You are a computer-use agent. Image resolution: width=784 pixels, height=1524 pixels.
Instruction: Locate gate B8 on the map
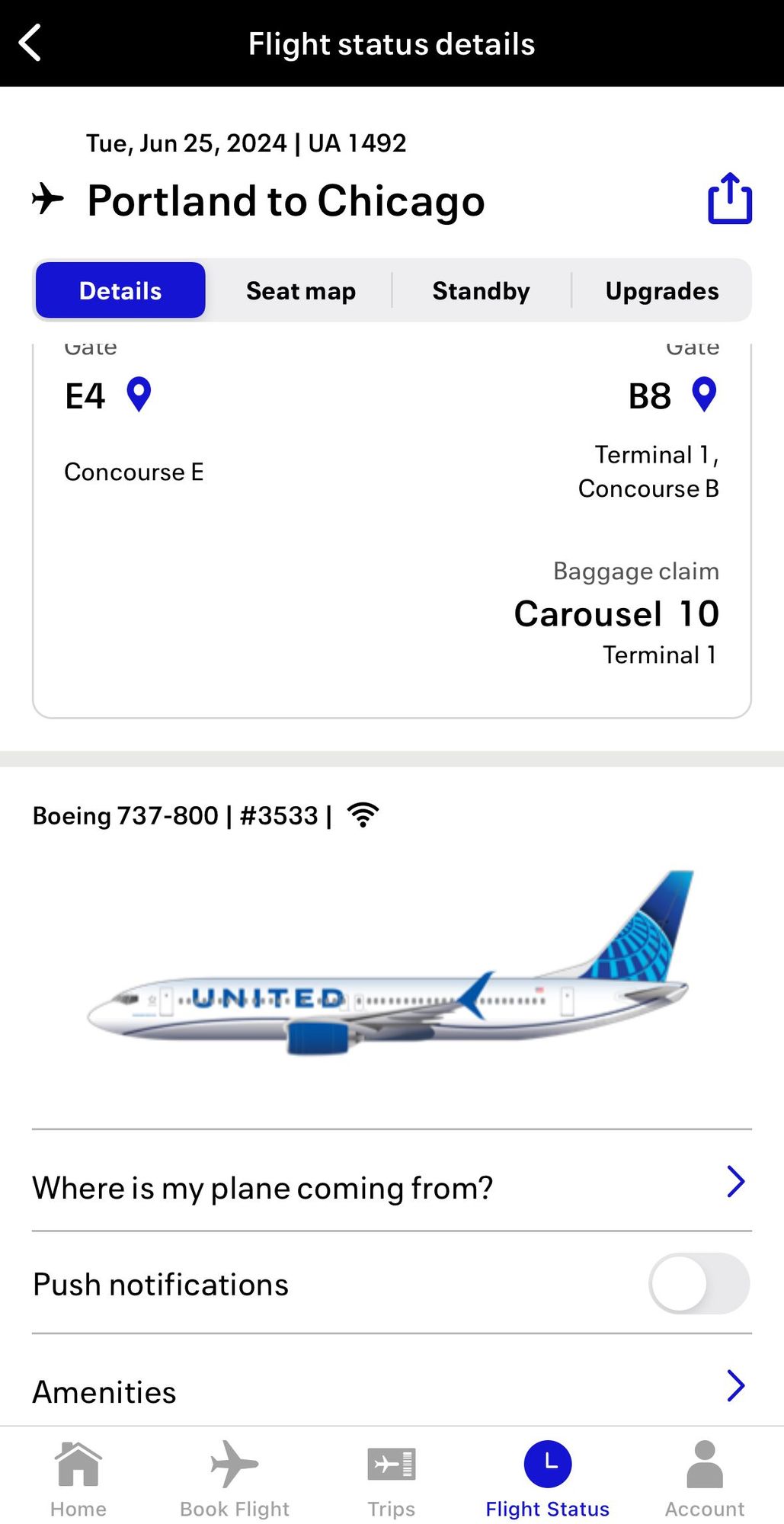[x=704, y=395]
